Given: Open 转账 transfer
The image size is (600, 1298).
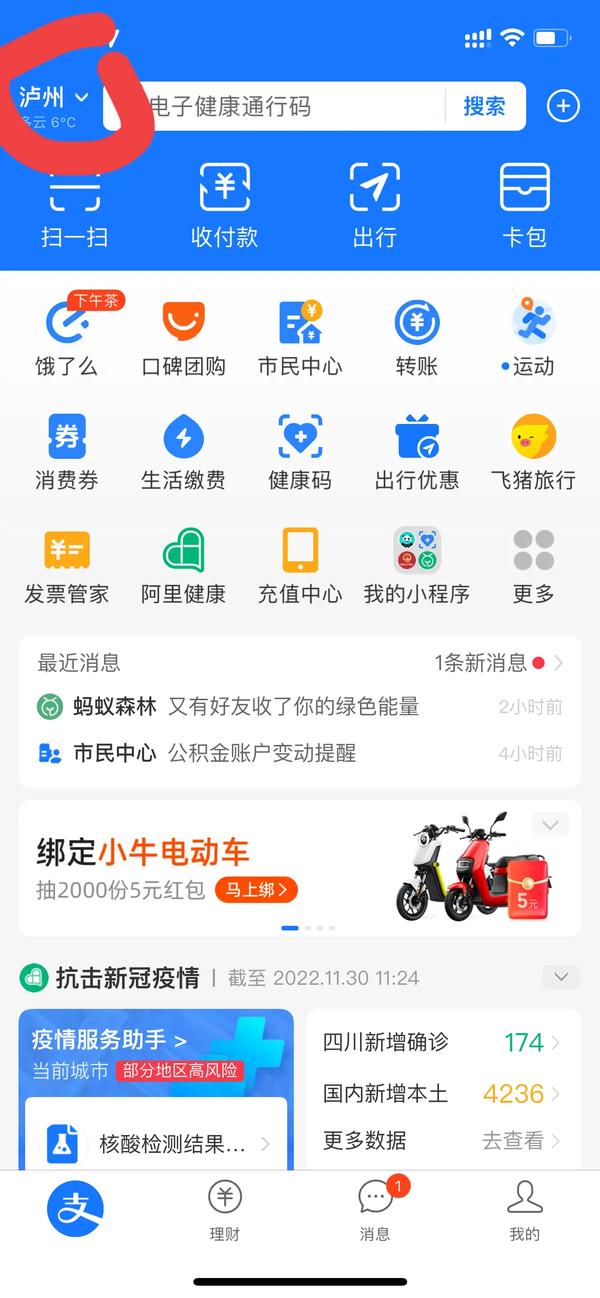Looking at the screenshot, I should [x=416, y=337].
